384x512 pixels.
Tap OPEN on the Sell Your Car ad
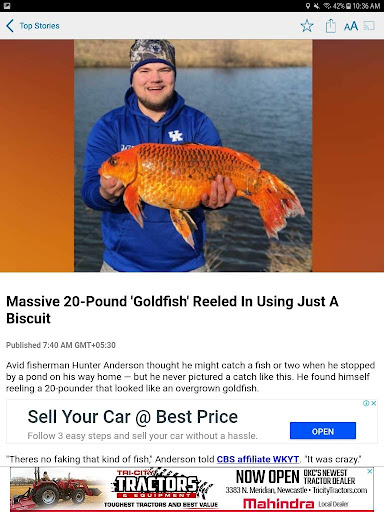[x=323, y=431]
